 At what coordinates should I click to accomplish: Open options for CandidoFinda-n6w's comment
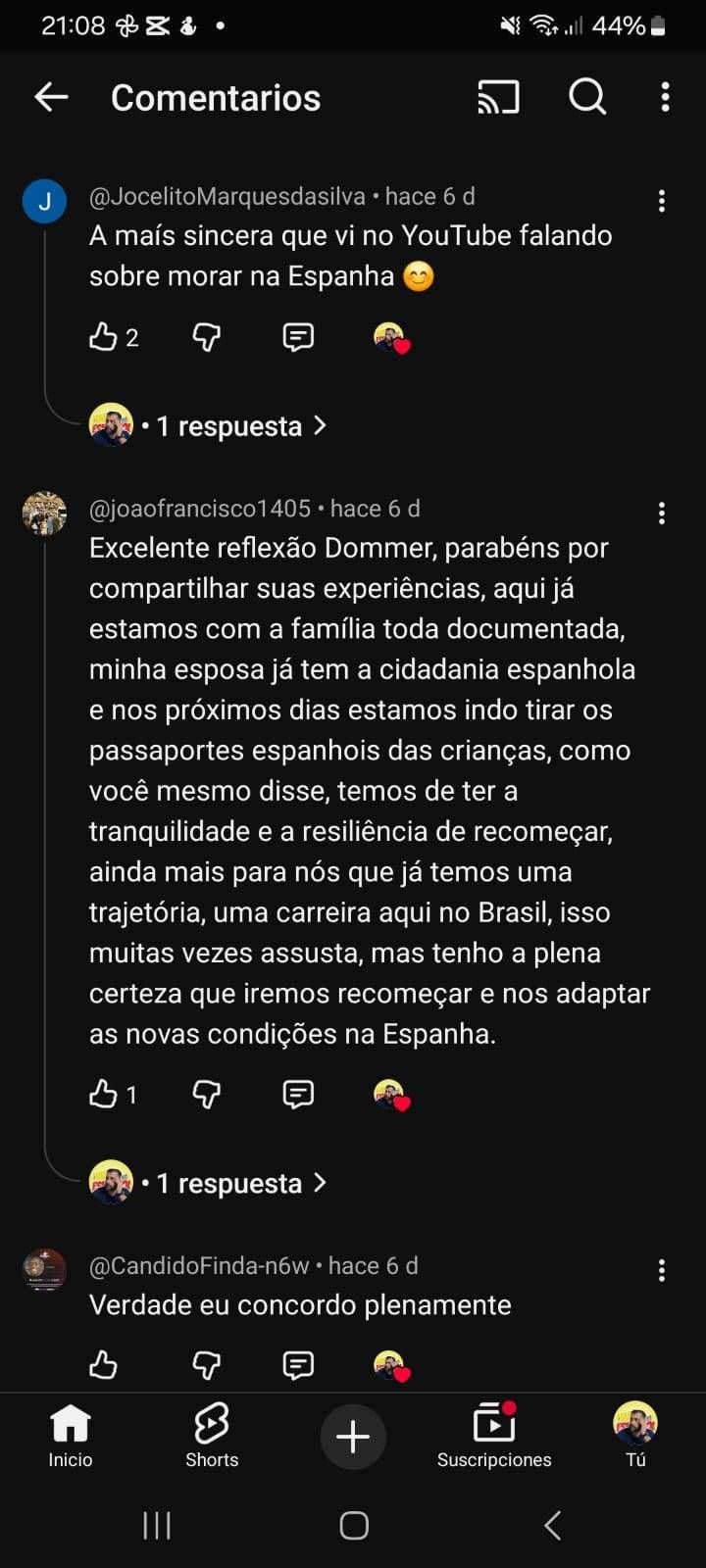662,1270
